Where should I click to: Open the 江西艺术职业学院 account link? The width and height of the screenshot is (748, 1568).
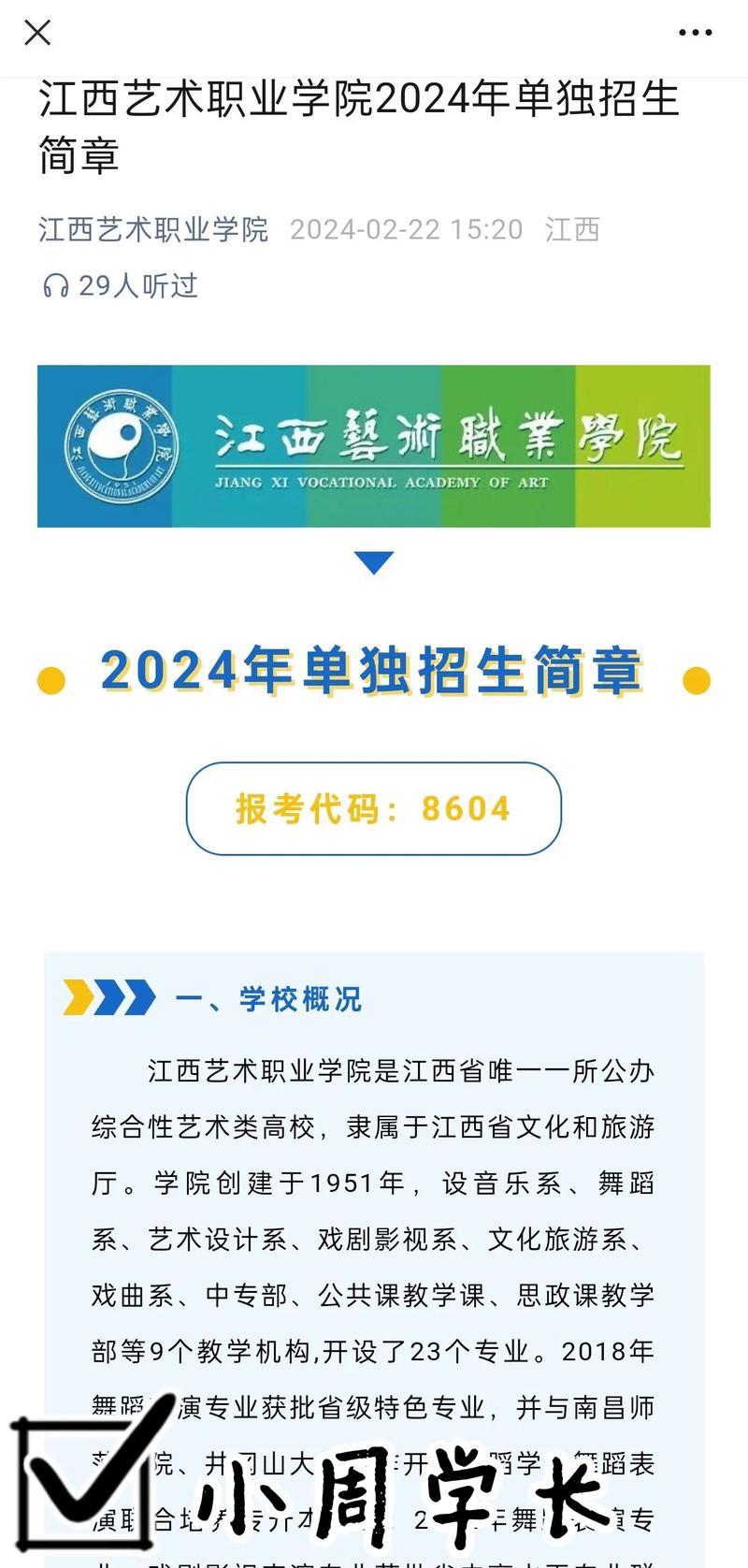click(153, 229)
